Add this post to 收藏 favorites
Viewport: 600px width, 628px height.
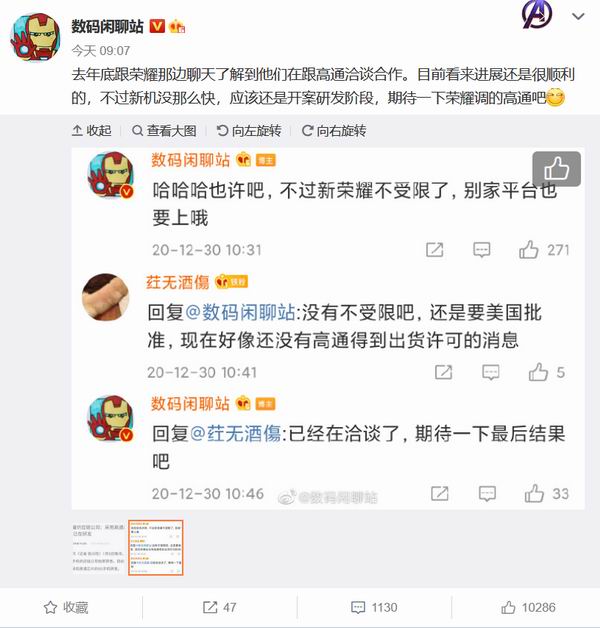(66, 607)
